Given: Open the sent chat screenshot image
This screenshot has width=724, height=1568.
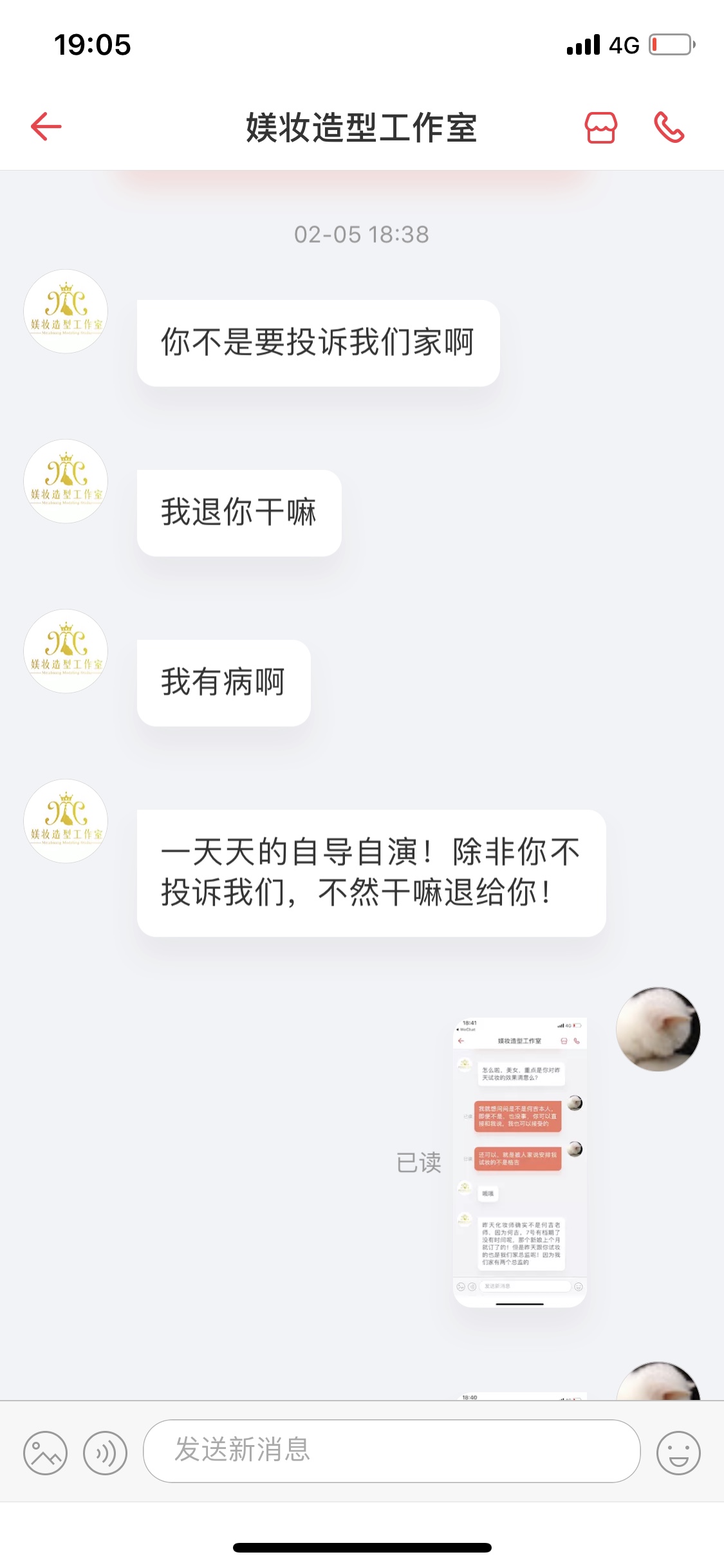Looking at the screenshot, I should (520, 1162).
